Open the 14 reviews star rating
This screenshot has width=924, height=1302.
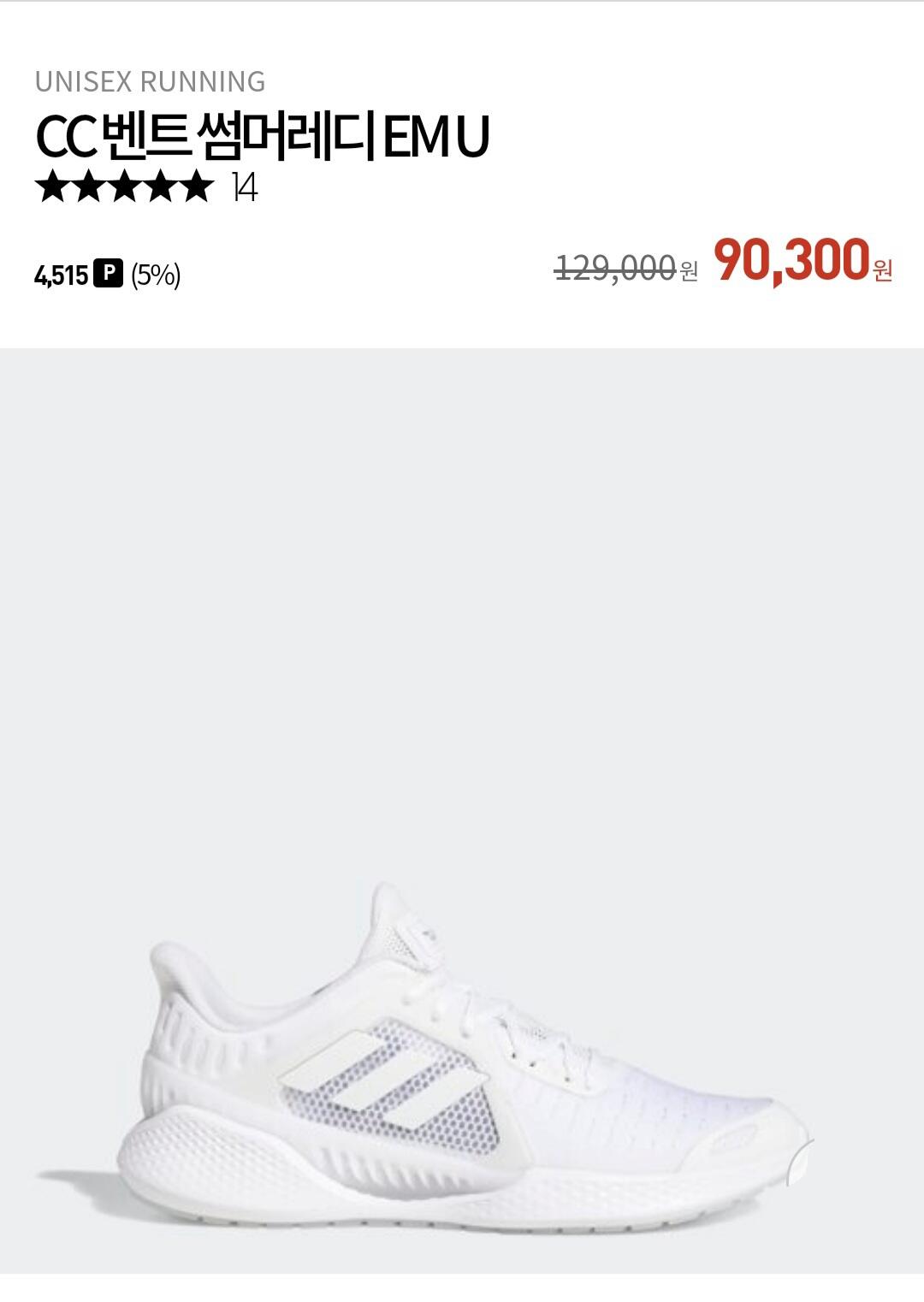click(x=145, y=187)
